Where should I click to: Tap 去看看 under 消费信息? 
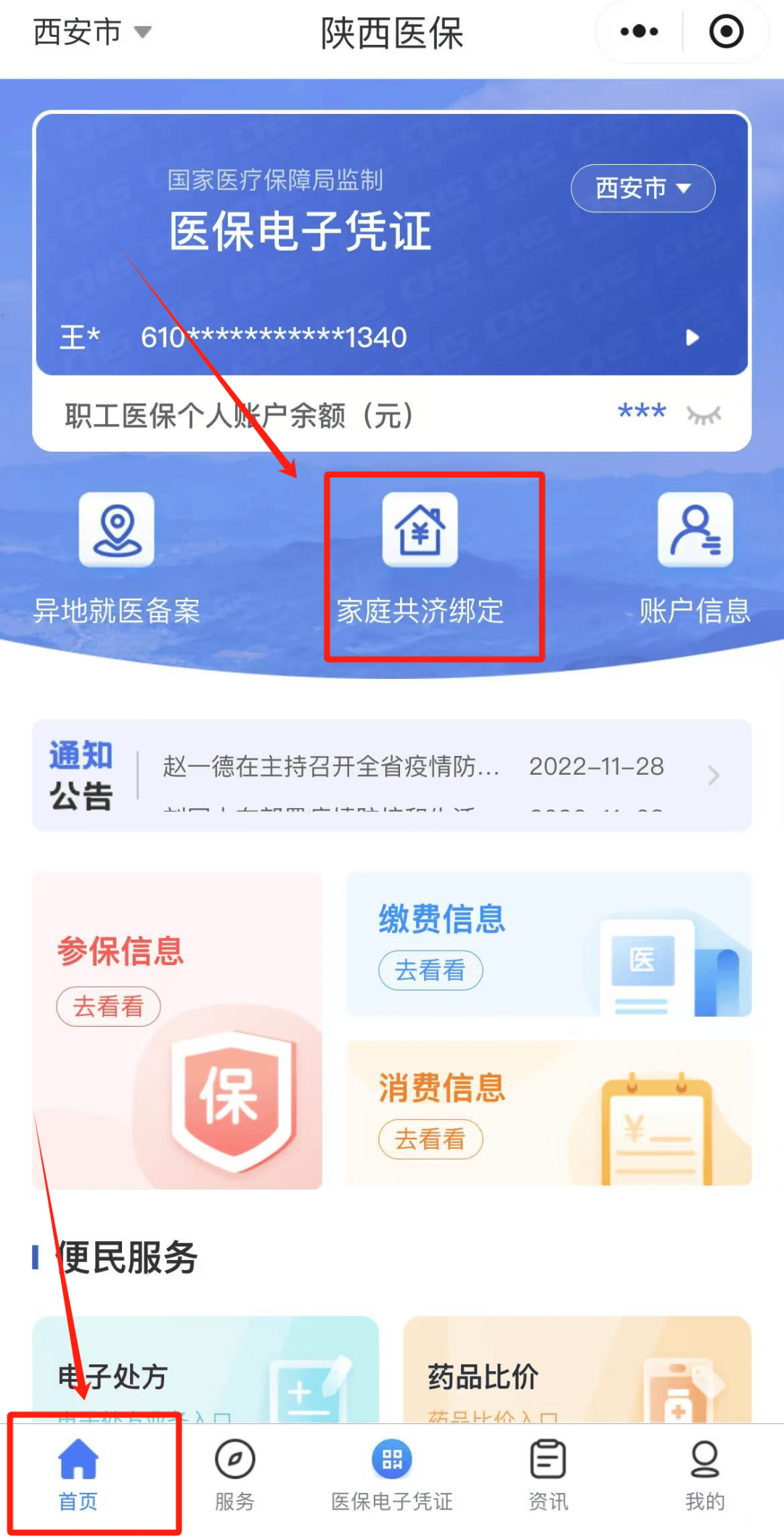[430, 1139]
